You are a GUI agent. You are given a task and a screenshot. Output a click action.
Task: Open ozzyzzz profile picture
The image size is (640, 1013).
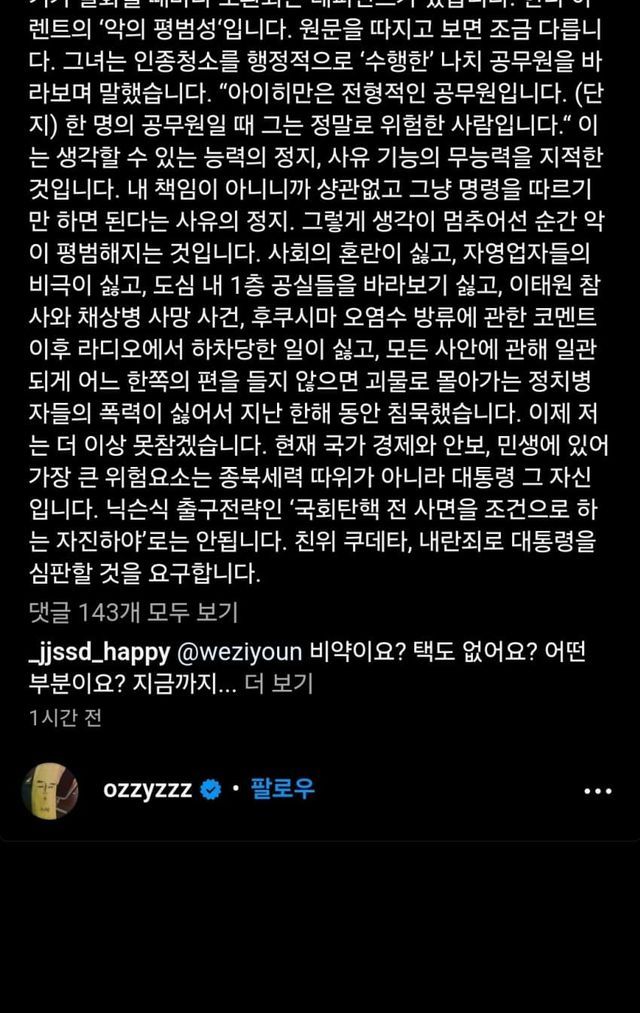pos(50,790)
